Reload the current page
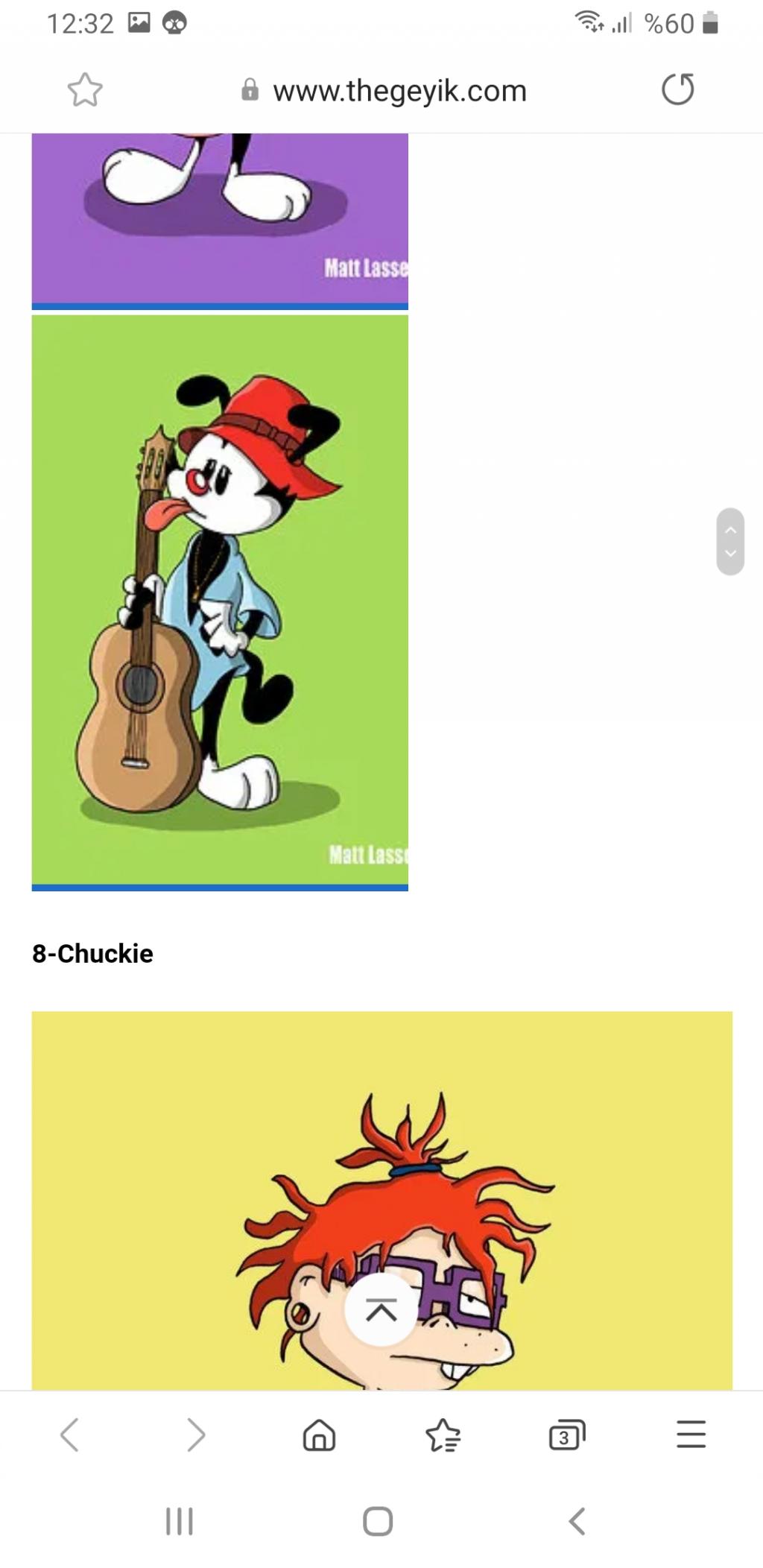Image resolution: width=763 pixels, height=1568 pixels. [677, 89]
